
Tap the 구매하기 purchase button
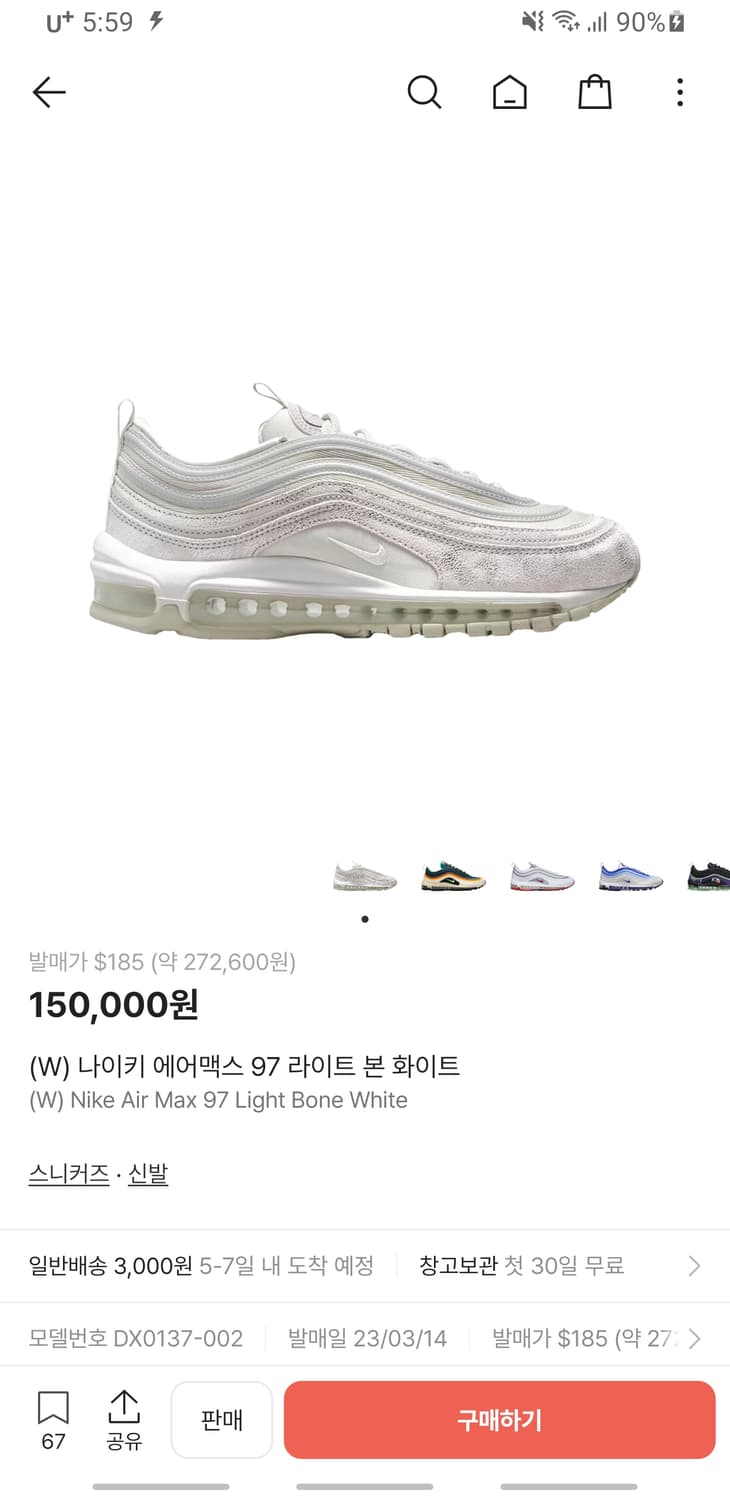498,1420
